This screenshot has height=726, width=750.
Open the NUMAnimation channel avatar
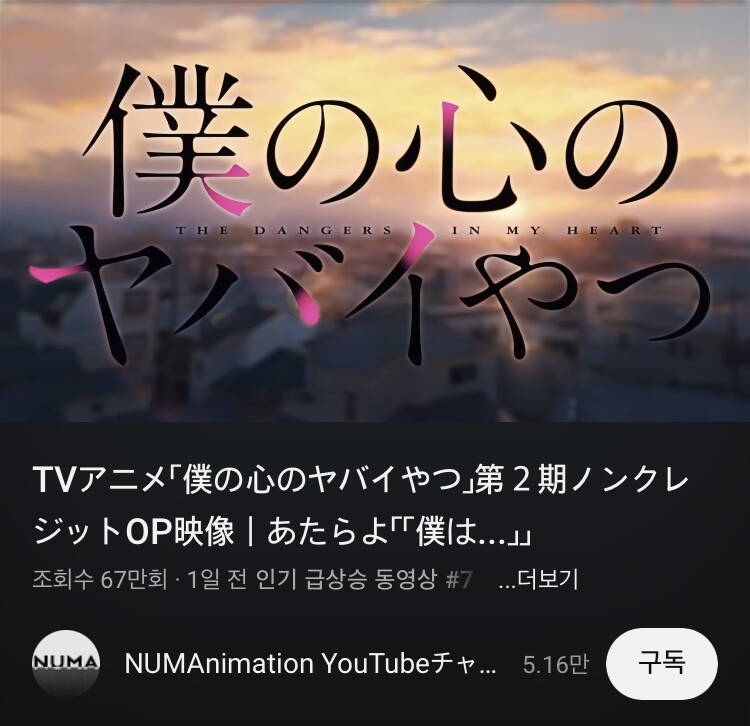click(66, 663)
